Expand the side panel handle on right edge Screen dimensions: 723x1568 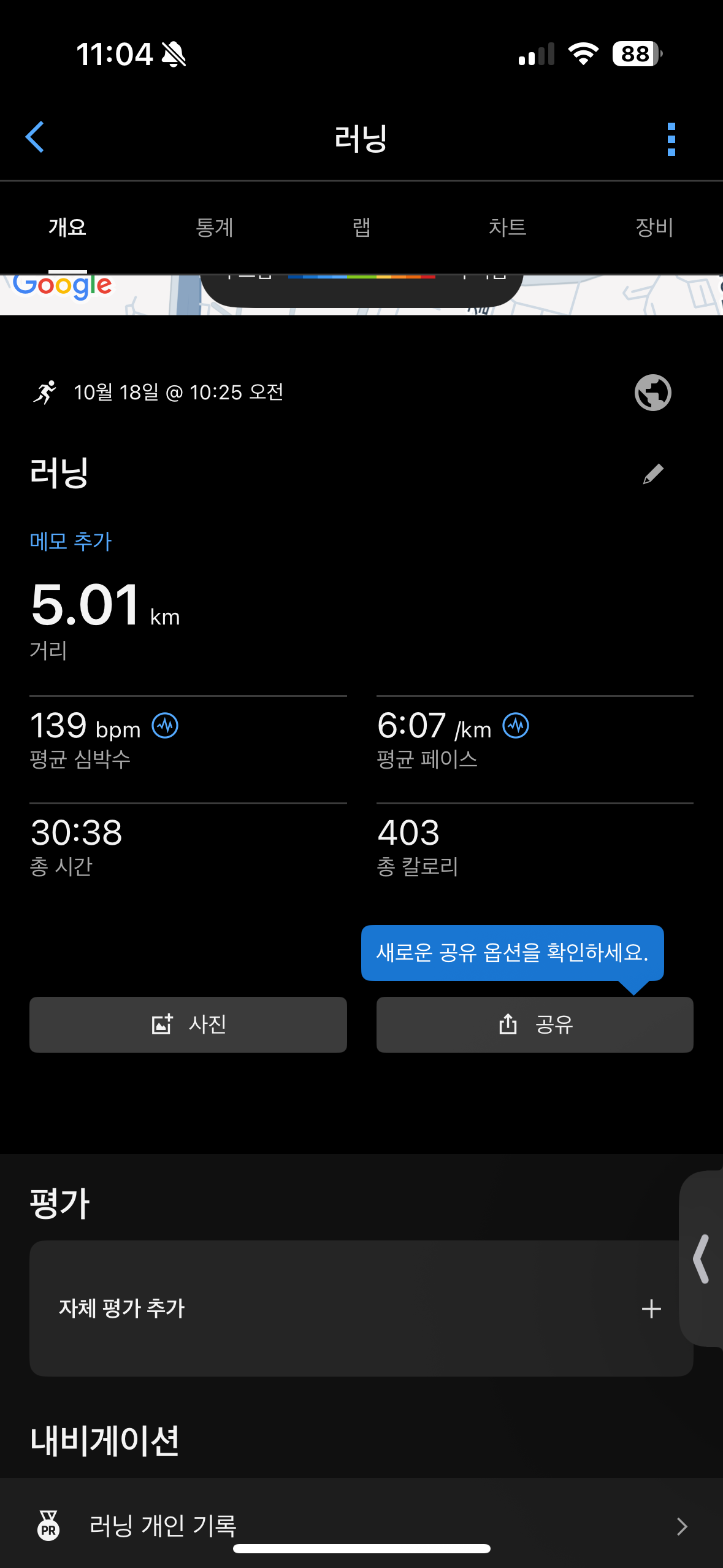[x=702, y=1259]
